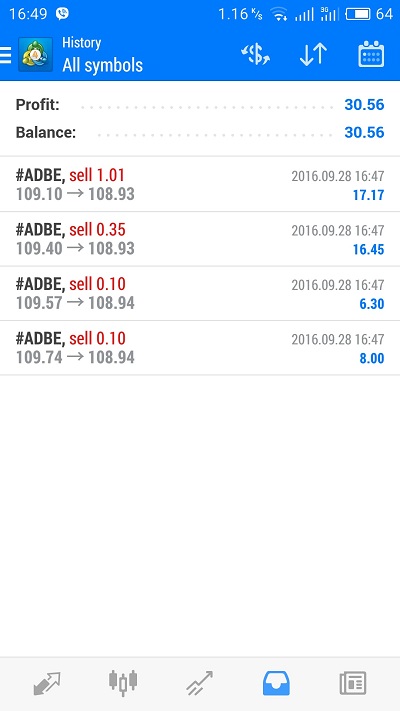Open the calendar period picker
Viewport: 400px width, 711px height.
coord(371,54)
